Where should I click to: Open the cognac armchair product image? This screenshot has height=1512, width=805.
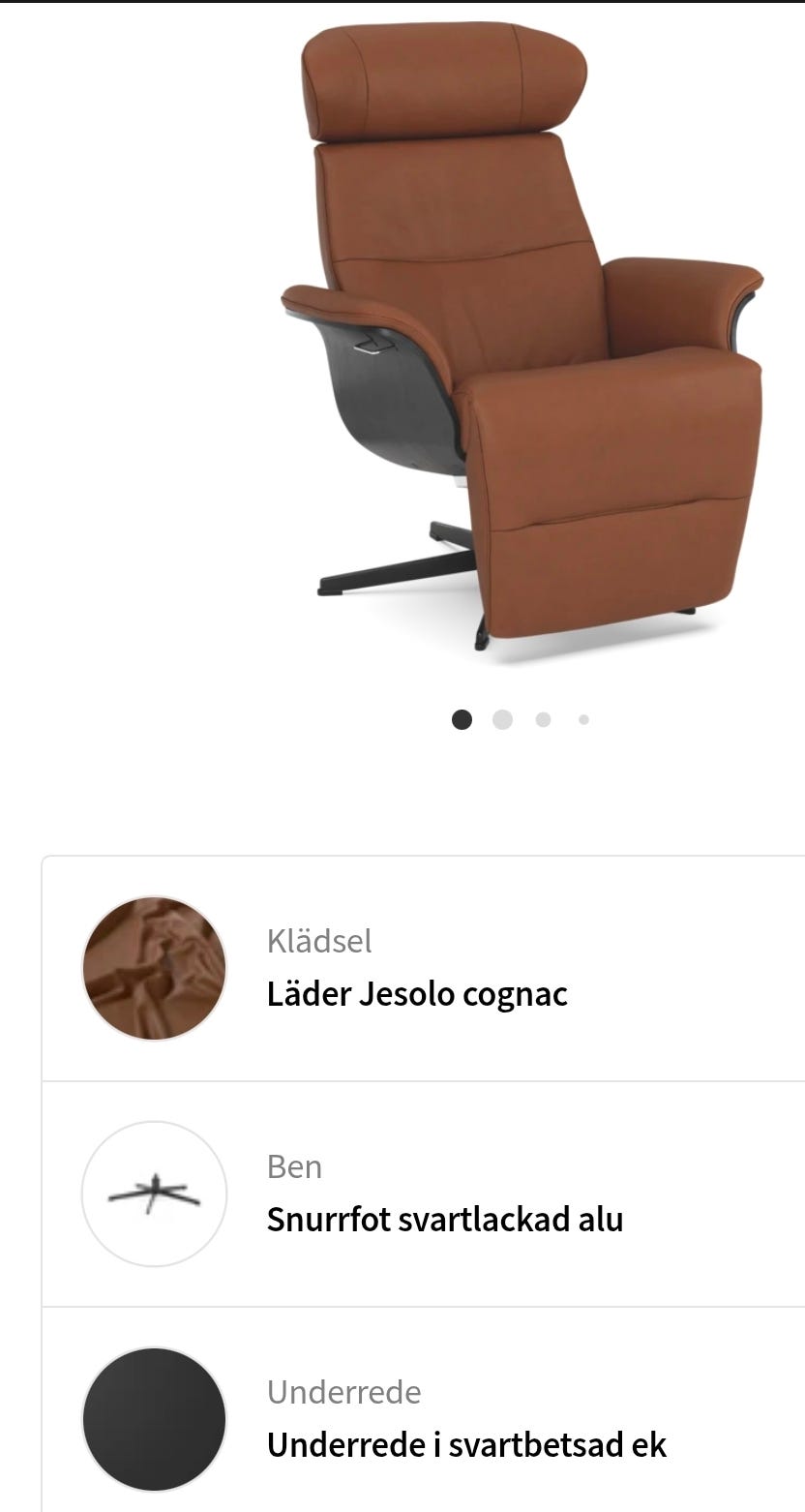pos(522,339)
